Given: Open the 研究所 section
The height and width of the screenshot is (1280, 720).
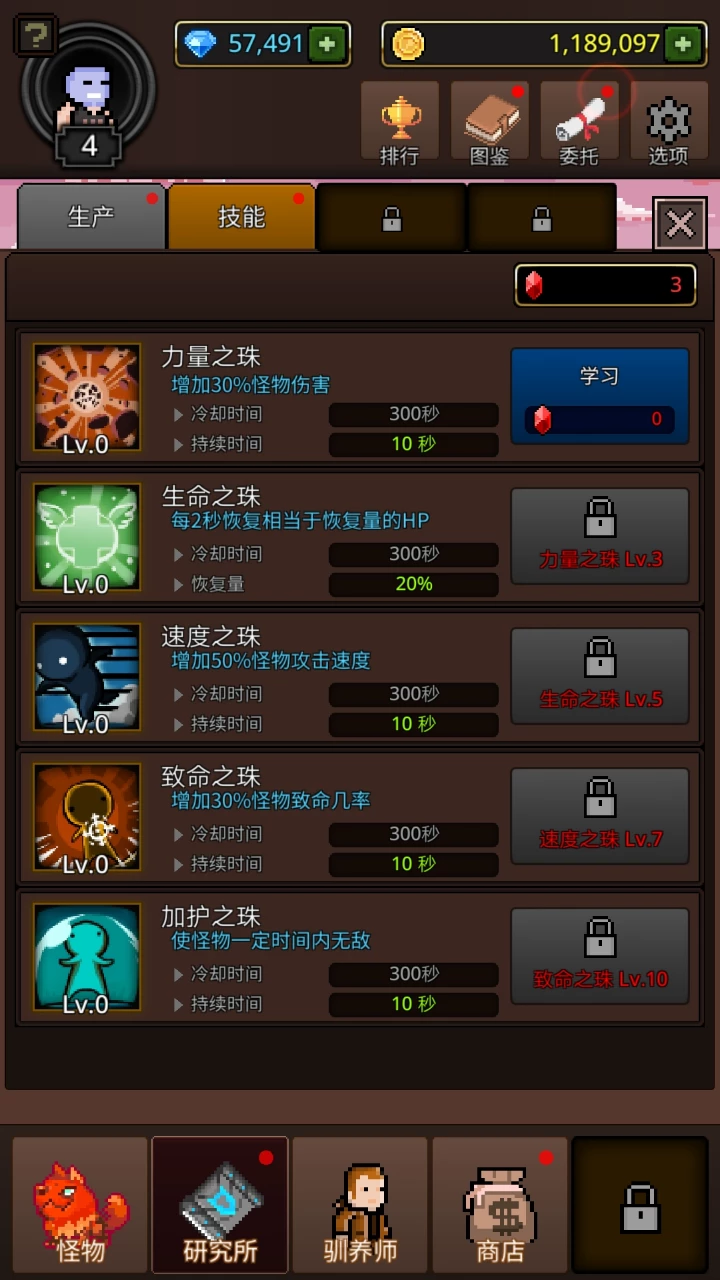Looking at the screenshot, I should point(220,1204).
